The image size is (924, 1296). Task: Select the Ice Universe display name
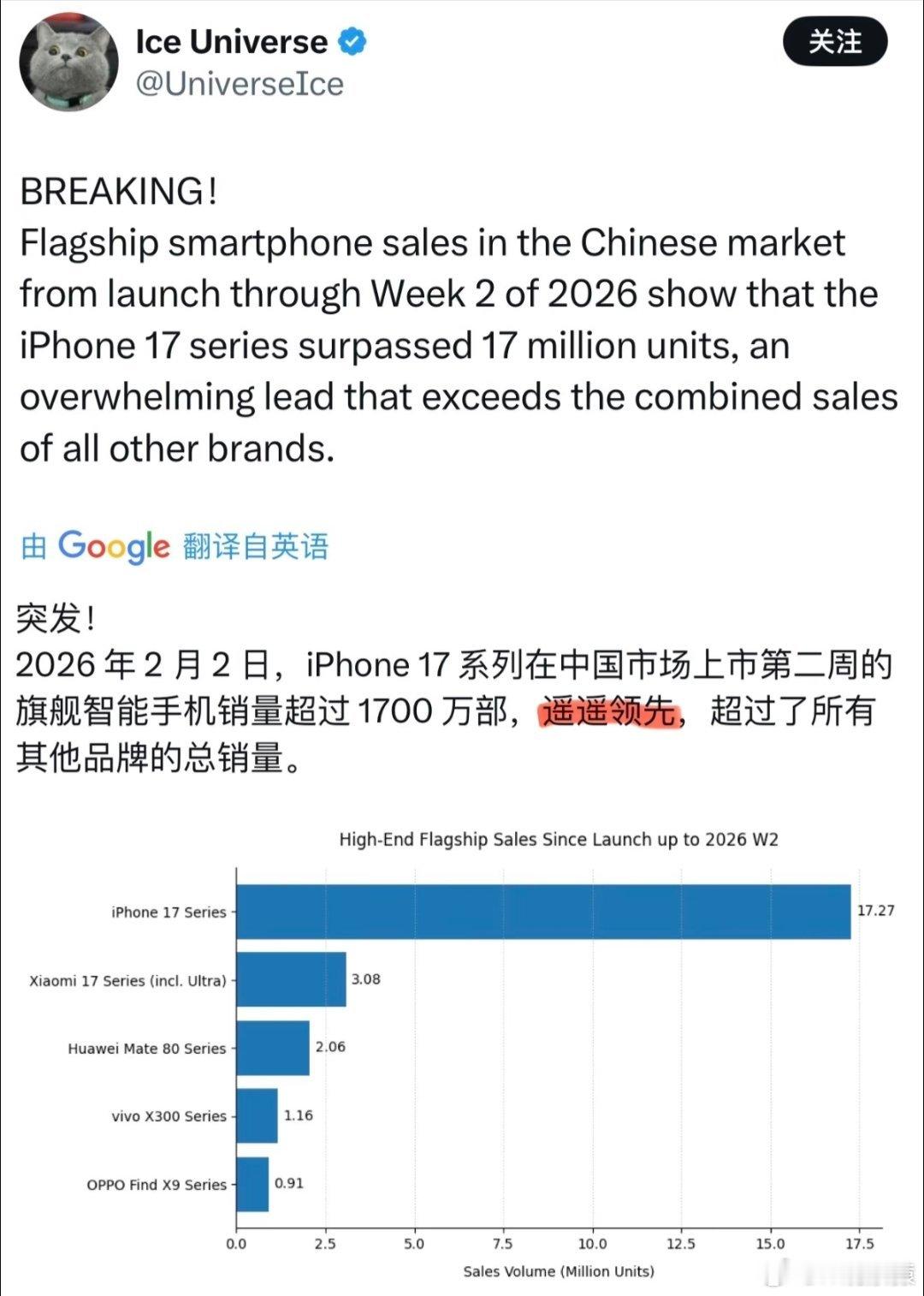231,41
